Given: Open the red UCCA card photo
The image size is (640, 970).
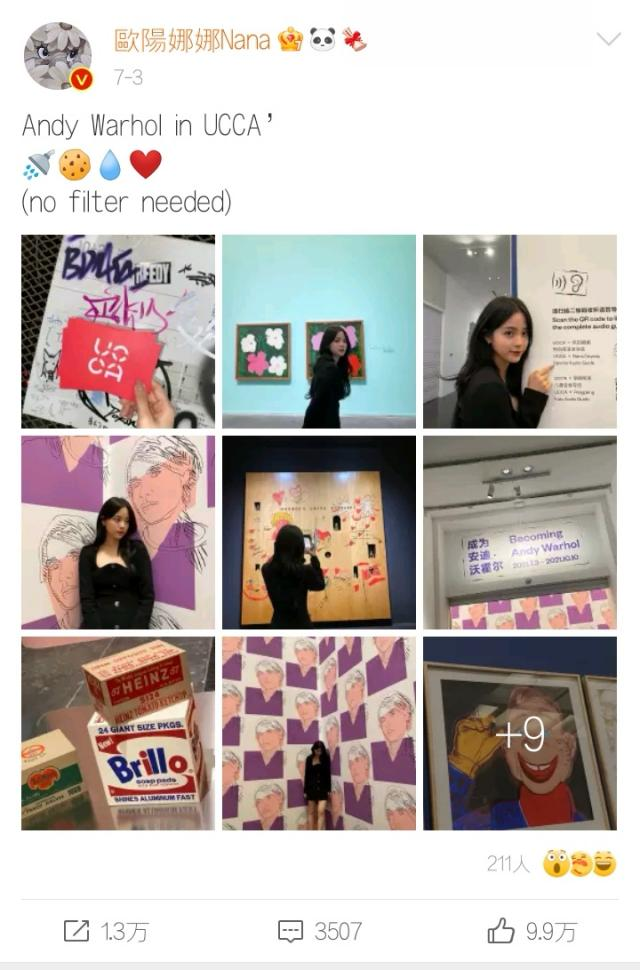Looking at the screenshot, I should click(118, 331).
